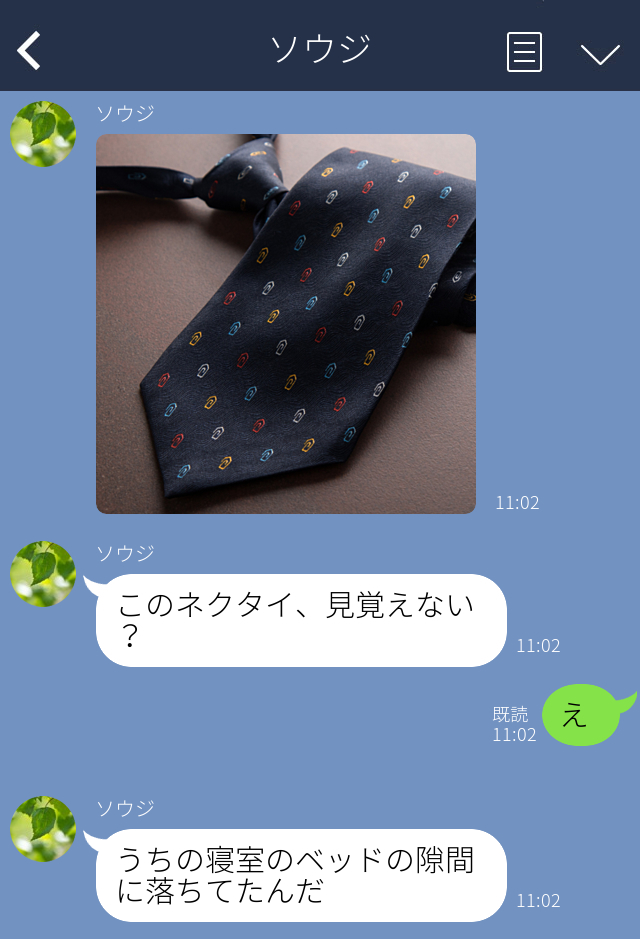This screenshot has width=640, height=939.
Task: Open ソウジ's avatar beside the necktie photo
Action: pyautogui.click(x=43, y=134)
